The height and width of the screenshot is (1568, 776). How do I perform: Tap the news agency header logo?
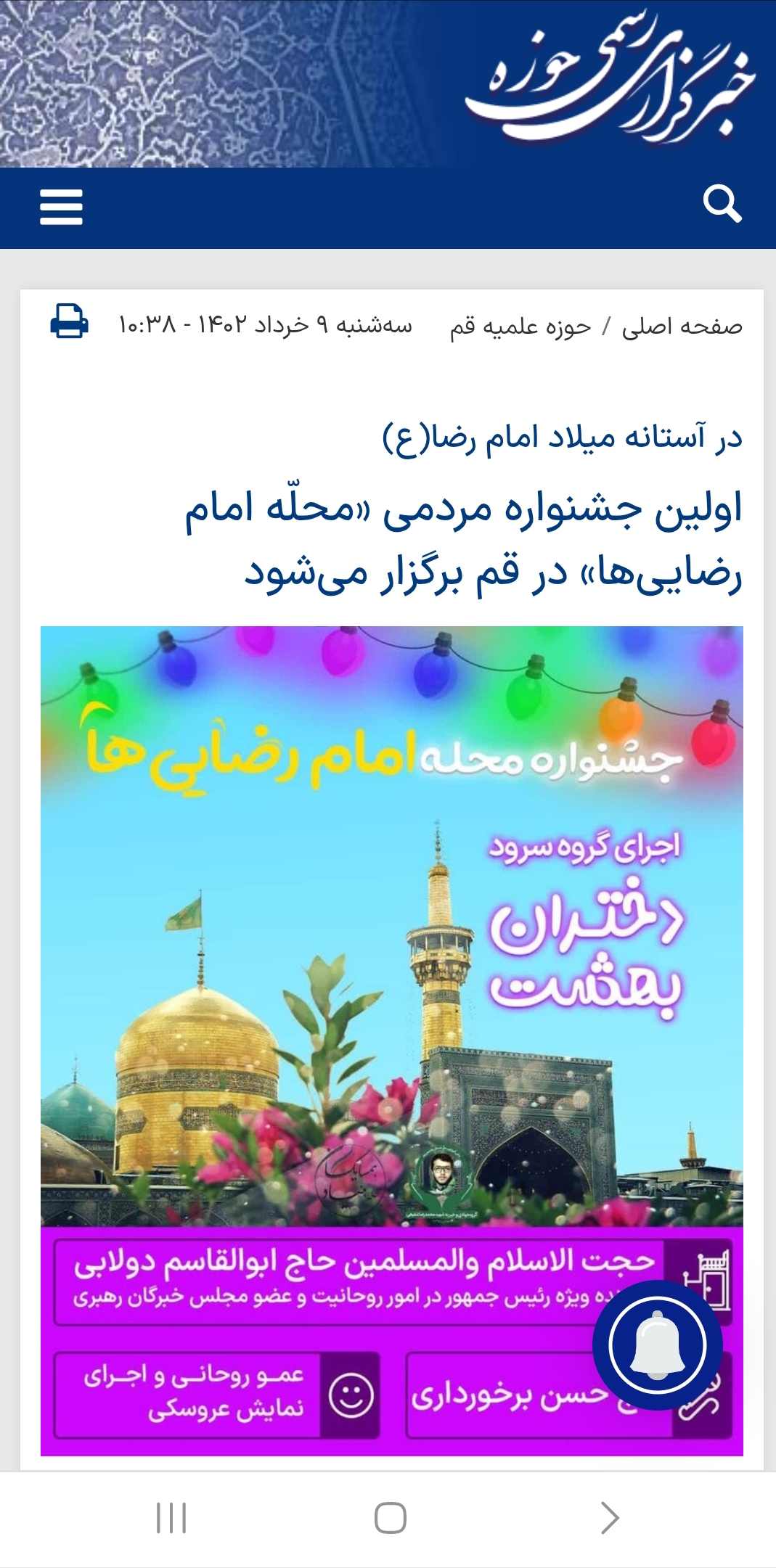point(610,80)
